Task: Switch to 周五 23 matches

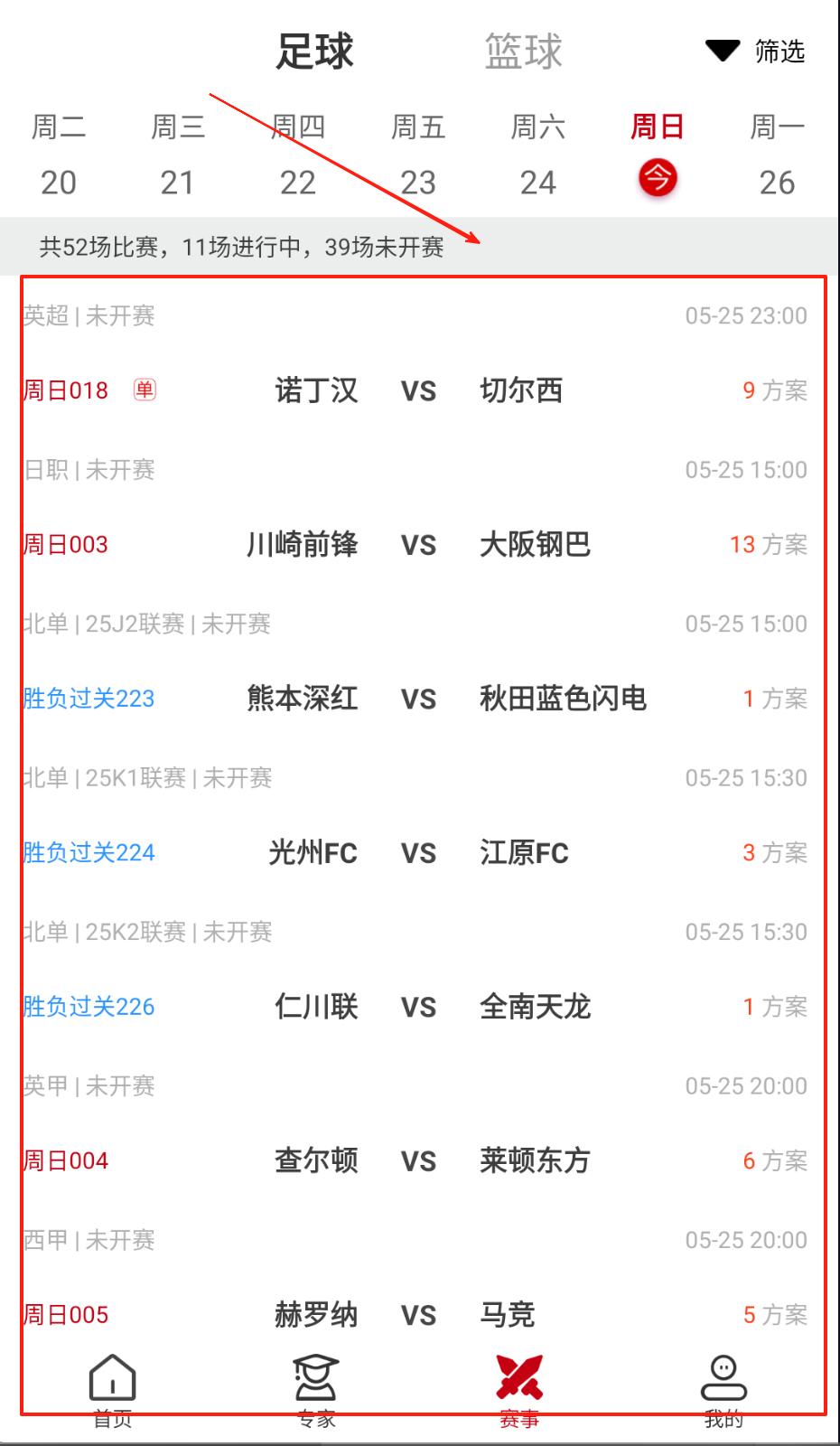Action: [418, 155]
